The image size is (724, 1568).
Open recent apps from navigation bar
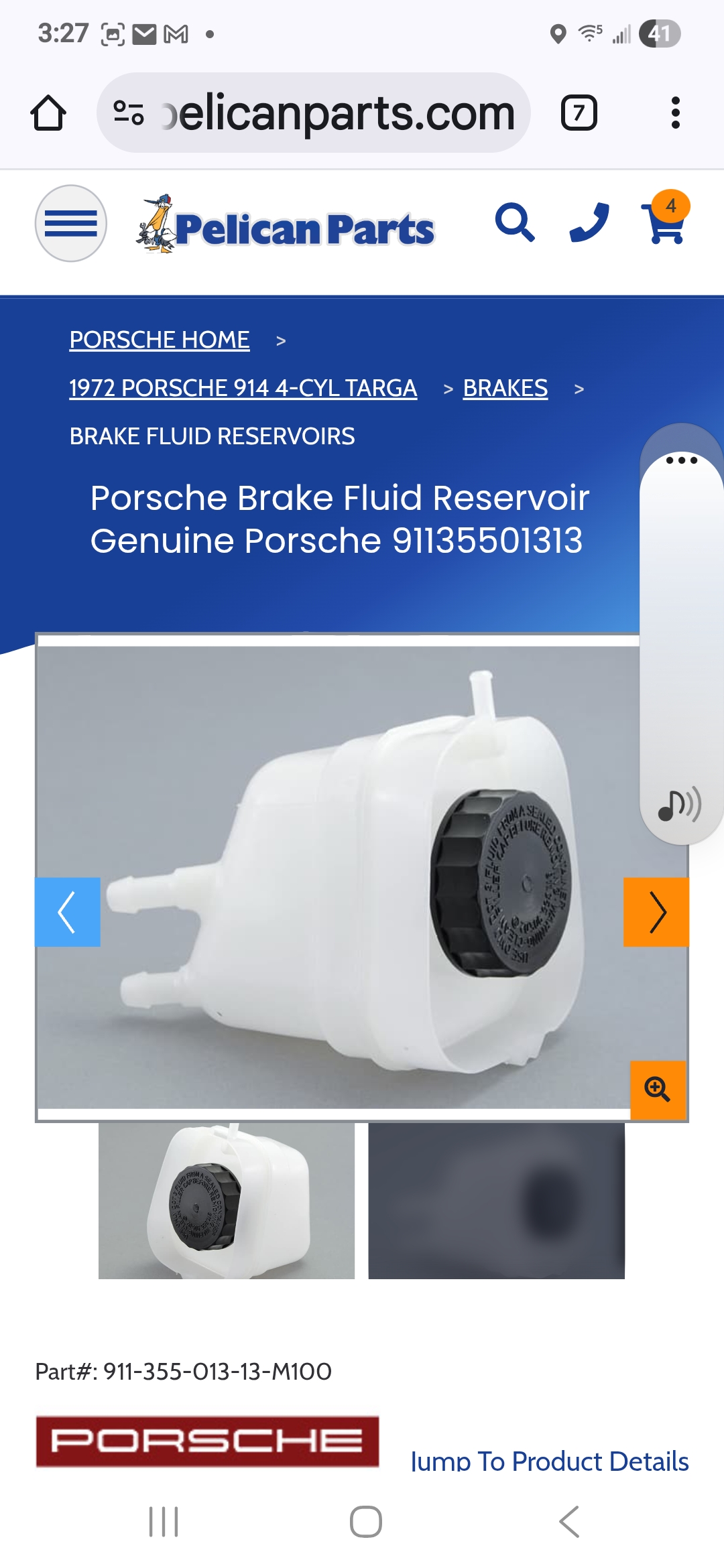[x=164, y=1521]
